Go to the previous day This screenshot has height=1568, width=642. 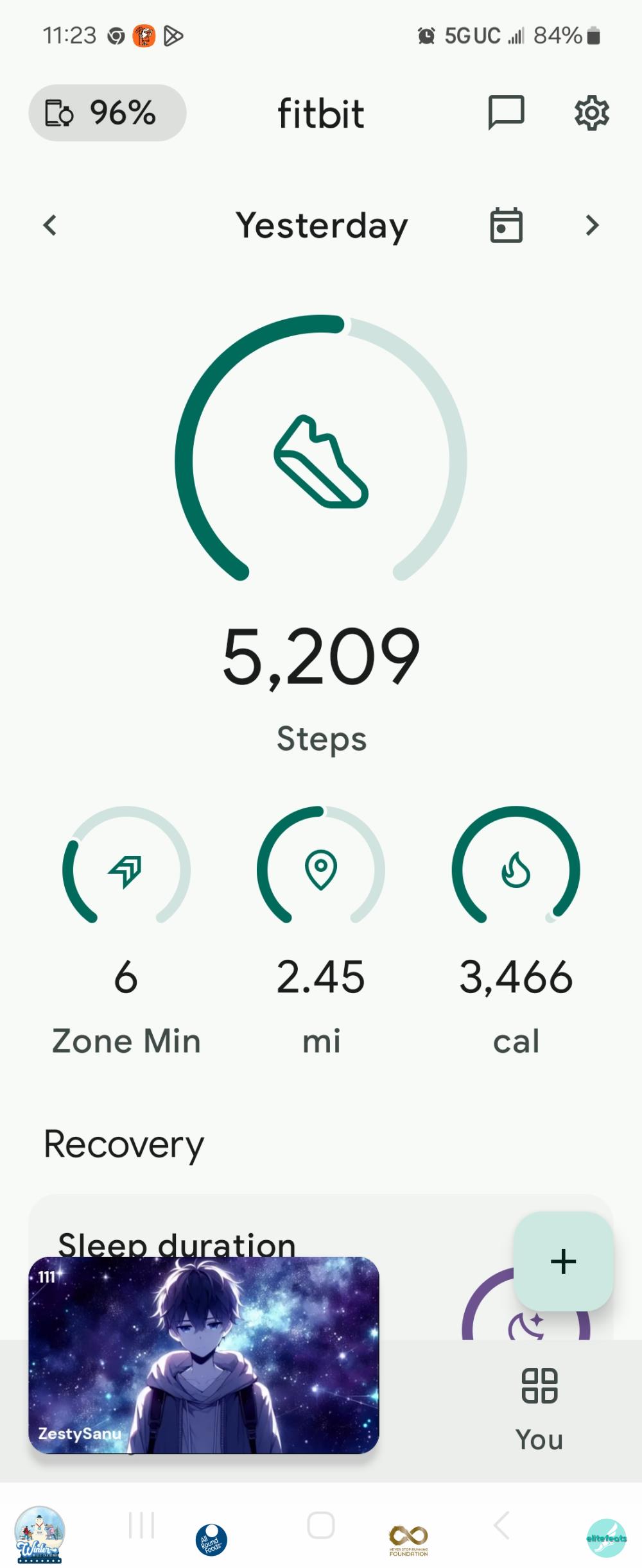pyautogui.click(x=50, y=225)
